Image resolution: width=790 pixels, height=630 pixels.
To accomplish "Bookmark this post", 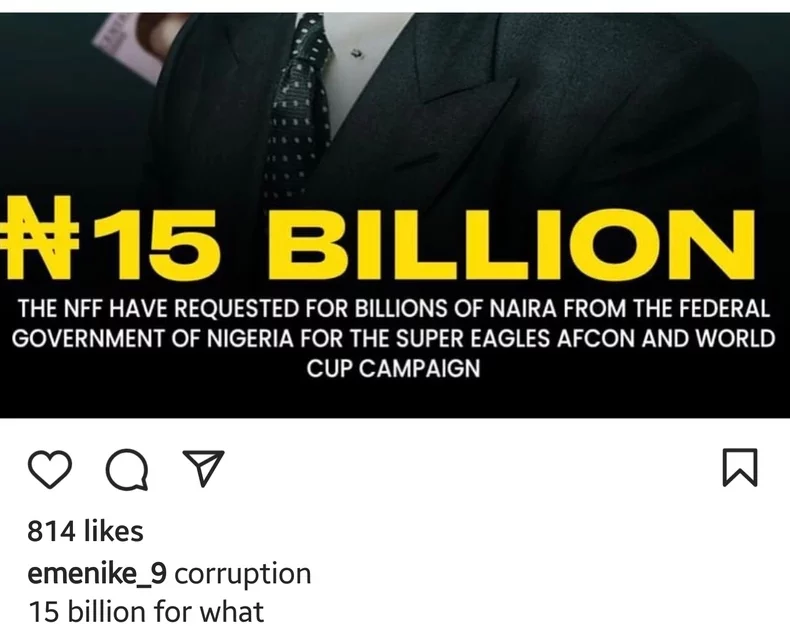I will 741,469.
